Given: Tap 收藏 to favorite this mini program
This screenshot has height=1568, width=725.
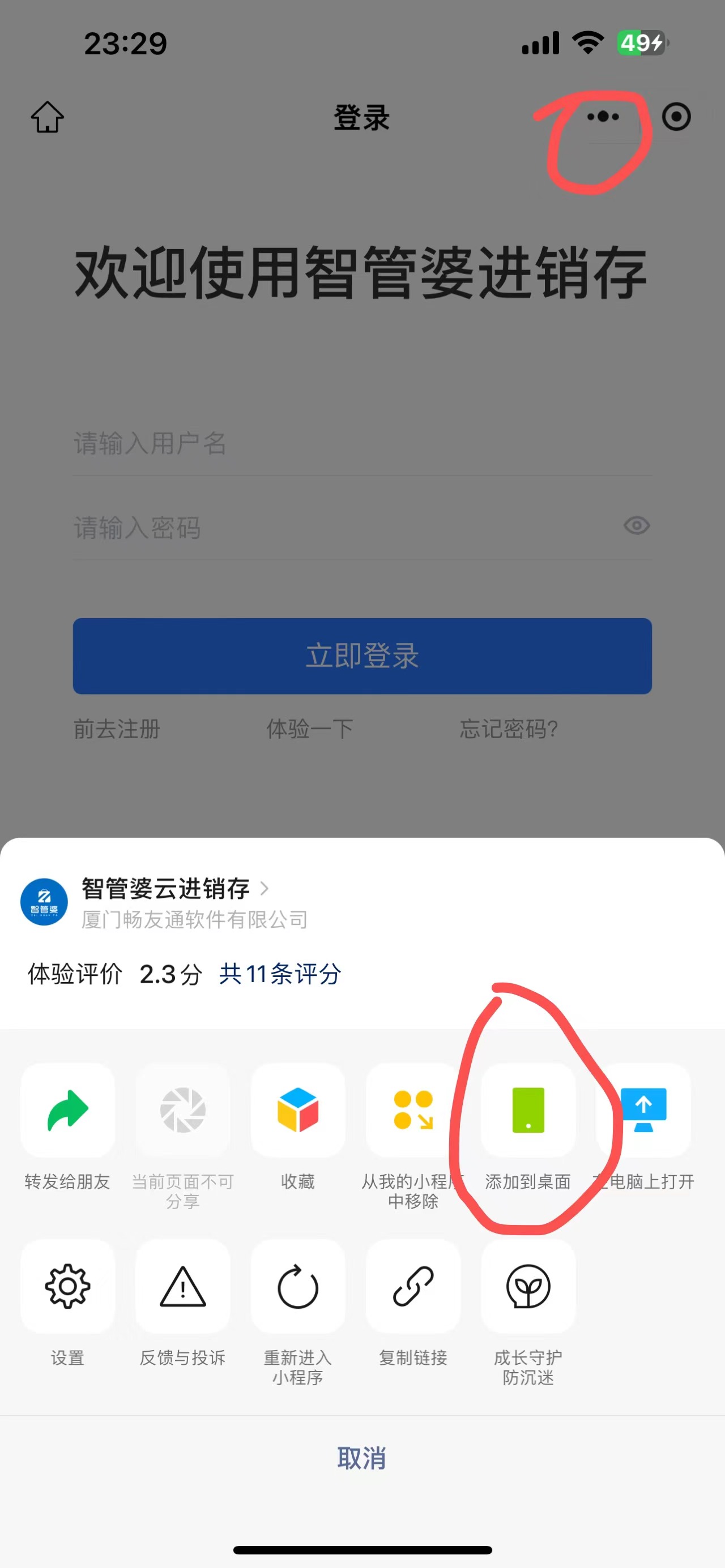Looking at the screenshot, I should click(x=298, y=1110).
